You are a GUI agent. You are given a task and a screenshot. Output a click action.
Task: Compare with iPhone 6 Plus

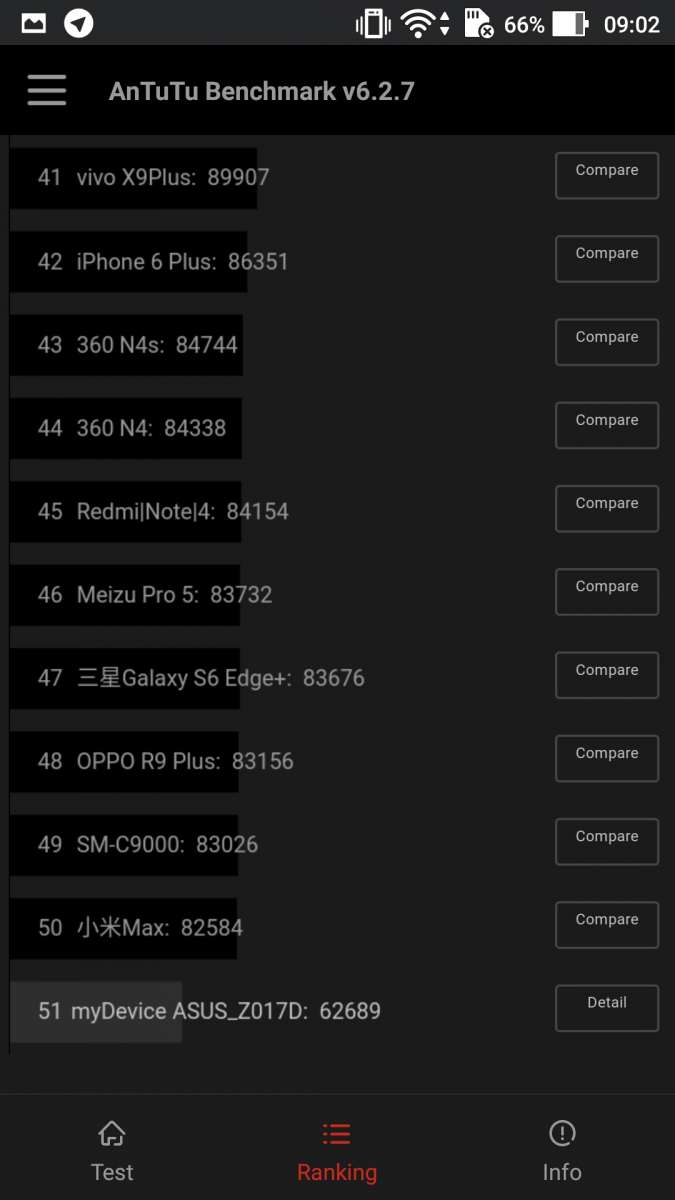coord(607,258)
